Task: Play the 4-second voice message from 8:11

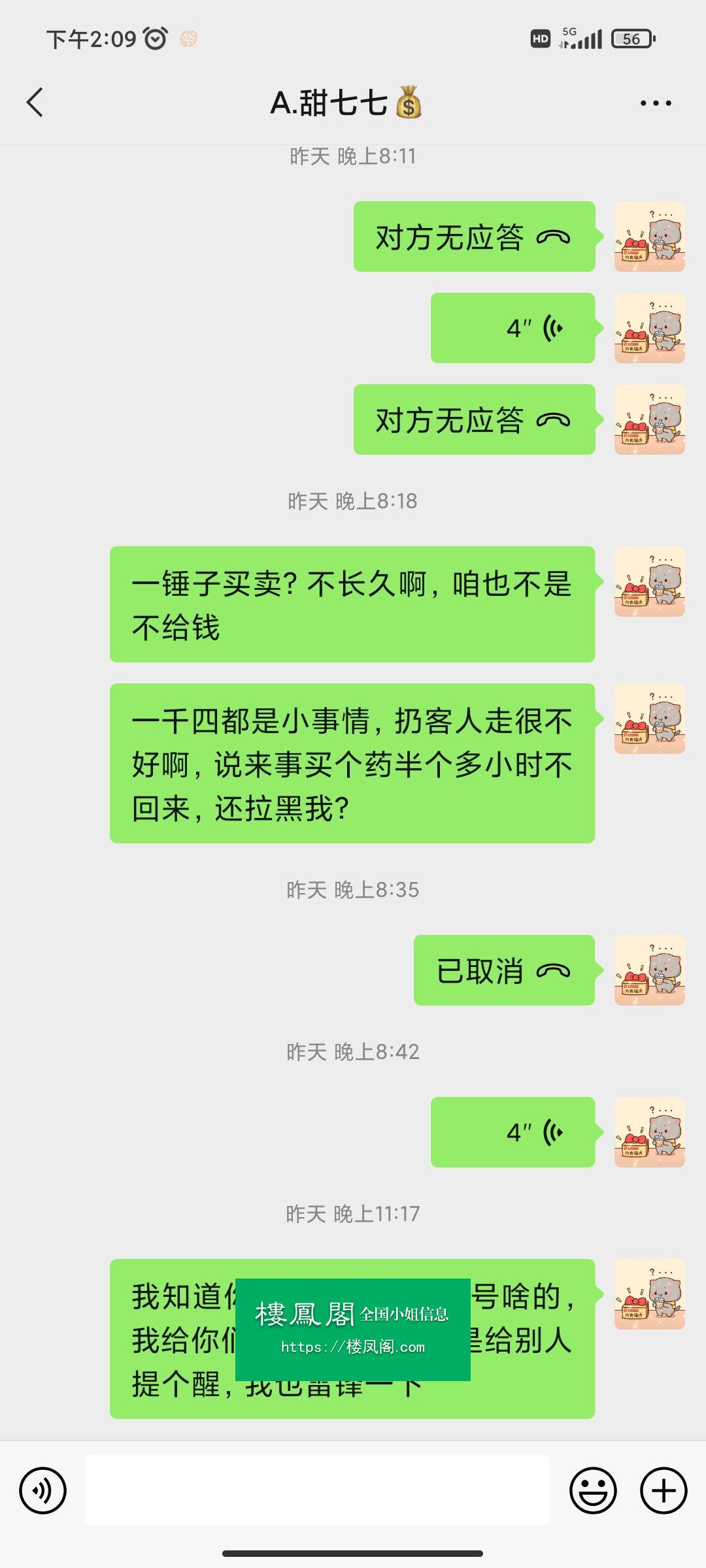Action: pyautogui.click(x=513, y=328)
